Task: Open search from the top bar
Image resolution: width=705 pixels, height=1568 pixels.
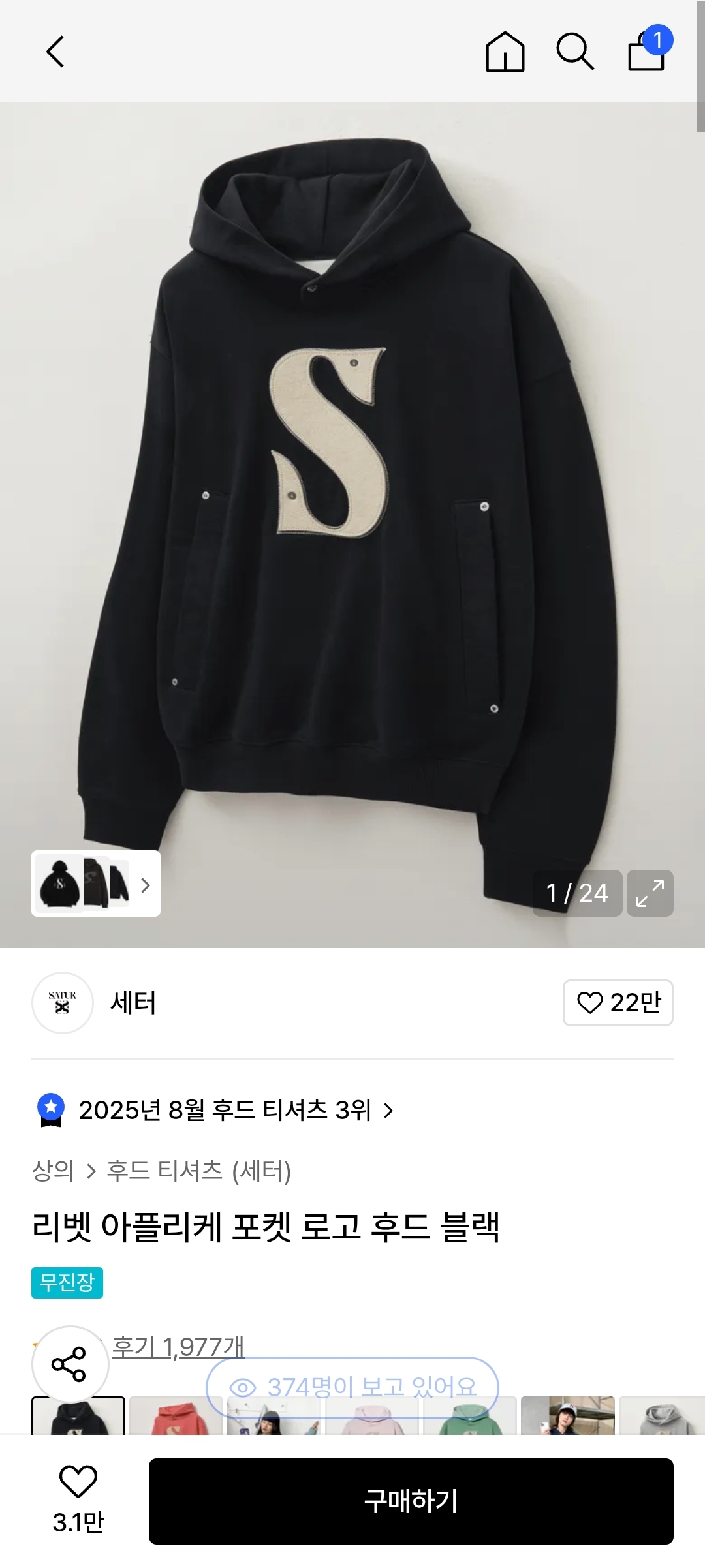Action: pyautogui.click(x=574, y=52)
